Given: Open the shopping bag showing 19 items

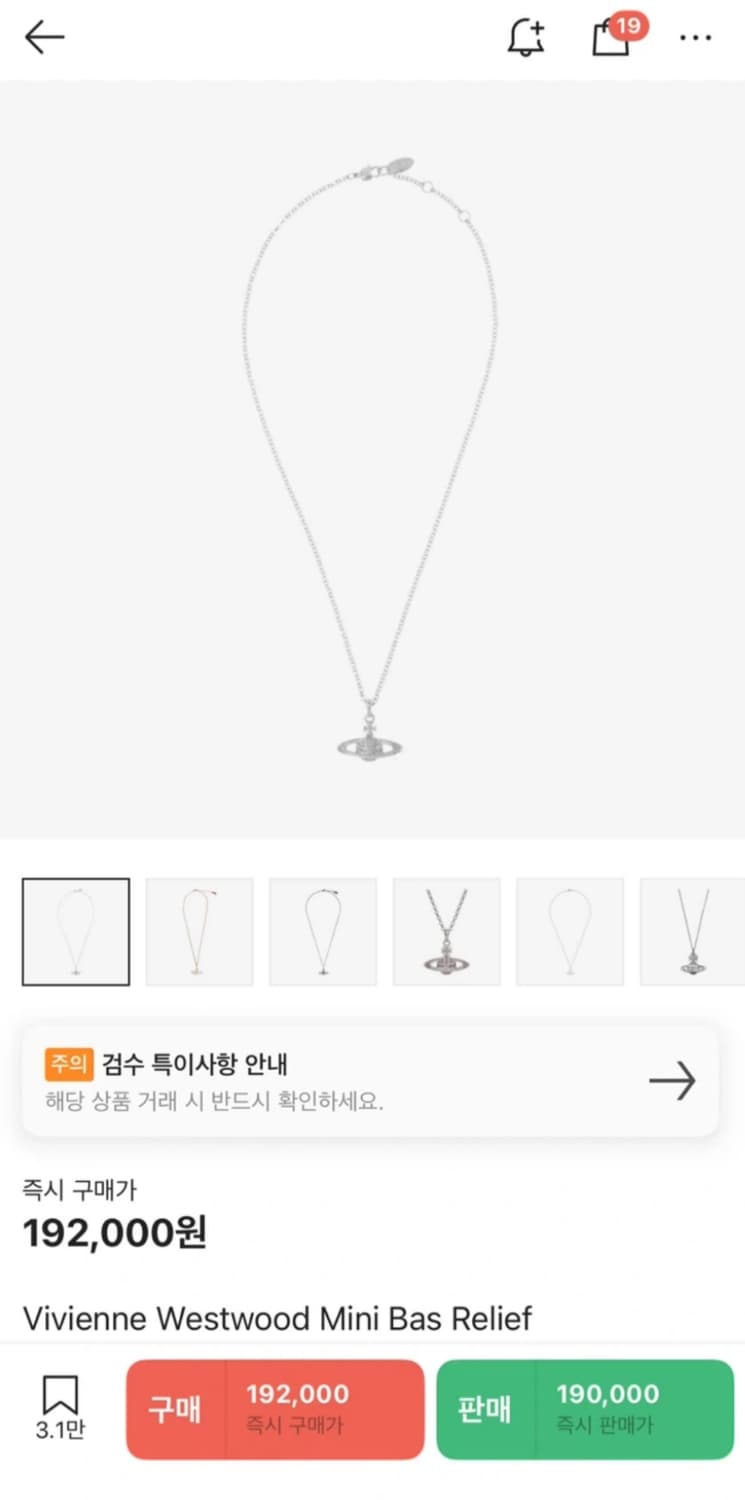Looking at the screenshot, I should pos(610,39).
